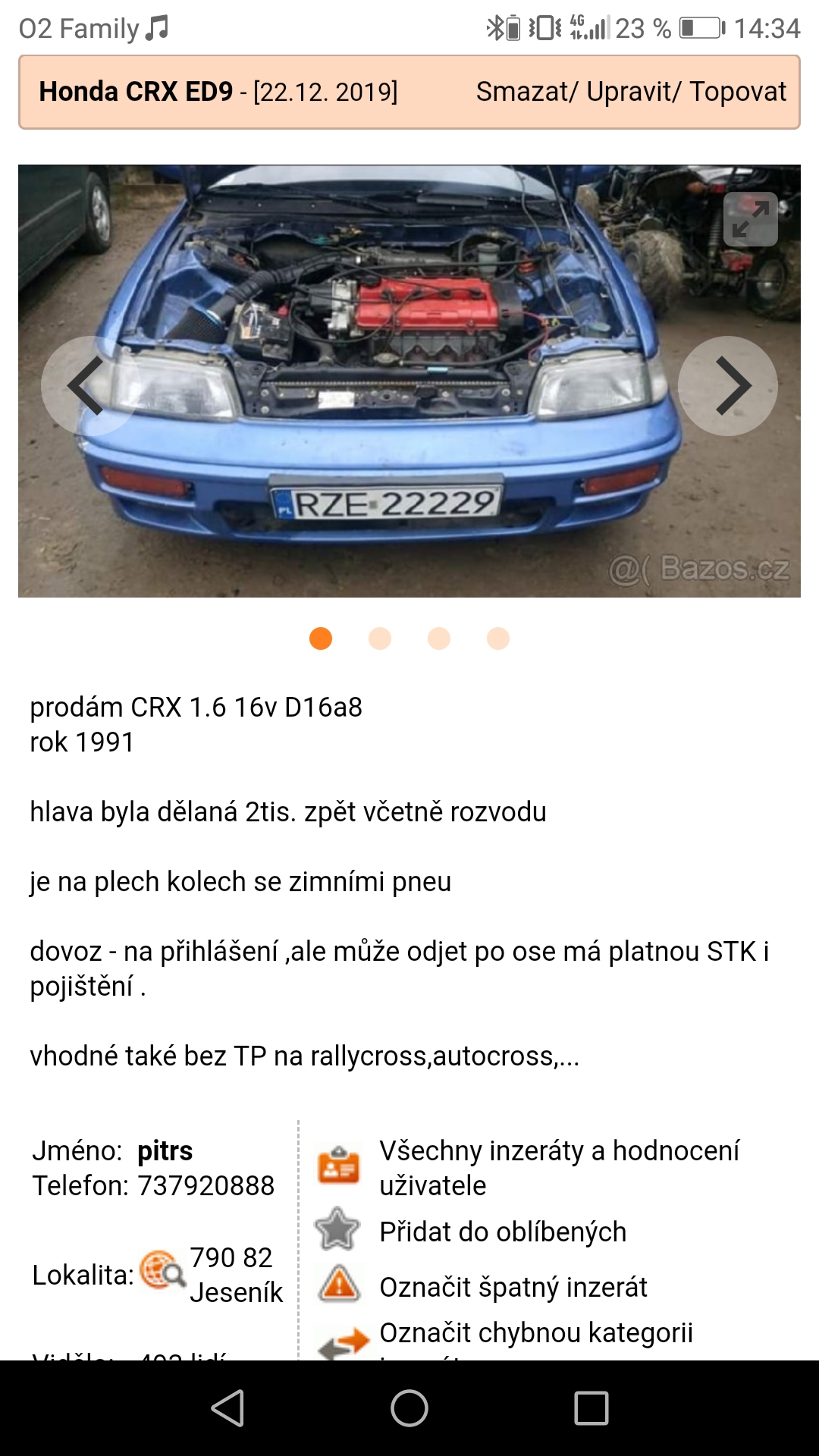
Task: Open map for 790 82 Jeseník
Action: [162, 1271]
